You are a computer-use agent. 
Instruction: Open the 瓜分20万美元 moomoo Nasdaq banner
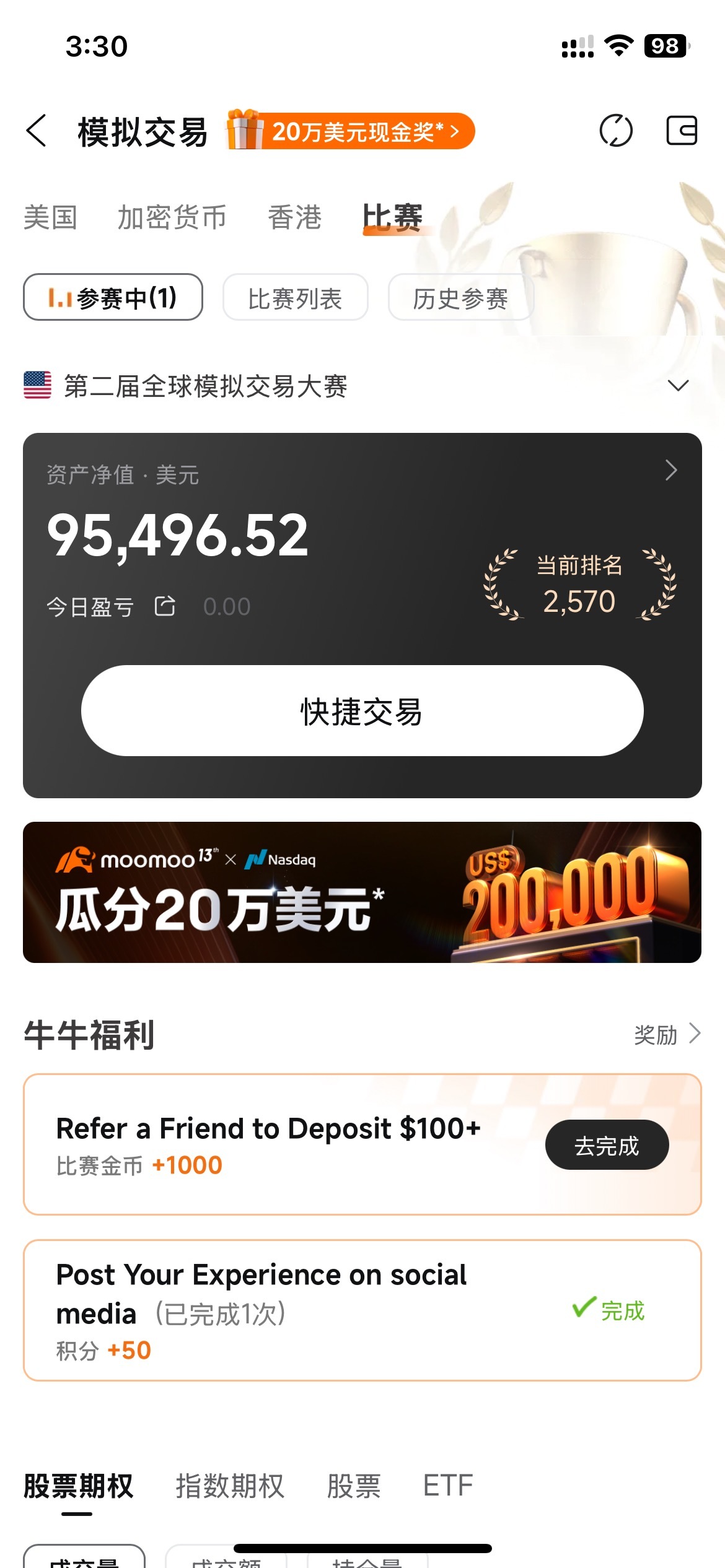362,892
